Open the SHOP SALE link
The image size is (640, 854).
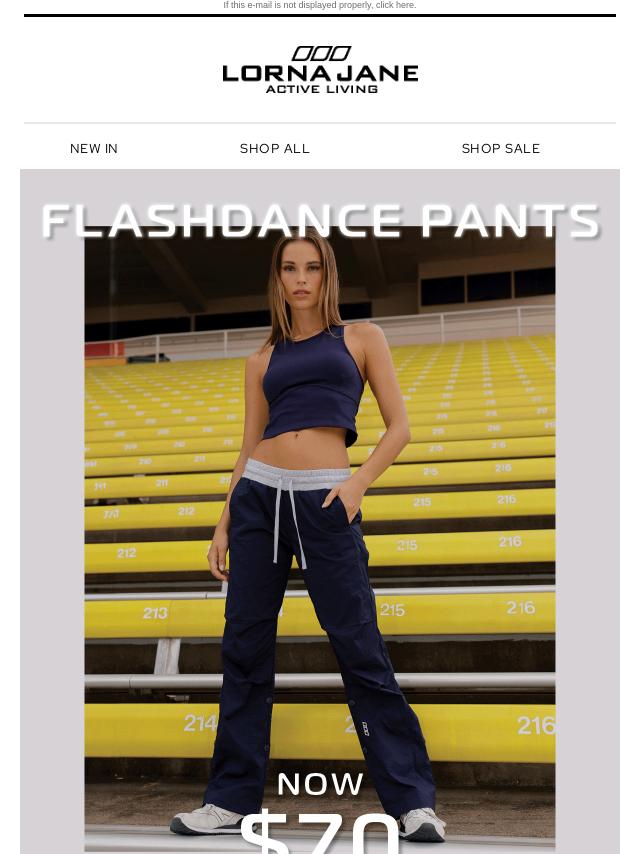(x=500, y=148)
